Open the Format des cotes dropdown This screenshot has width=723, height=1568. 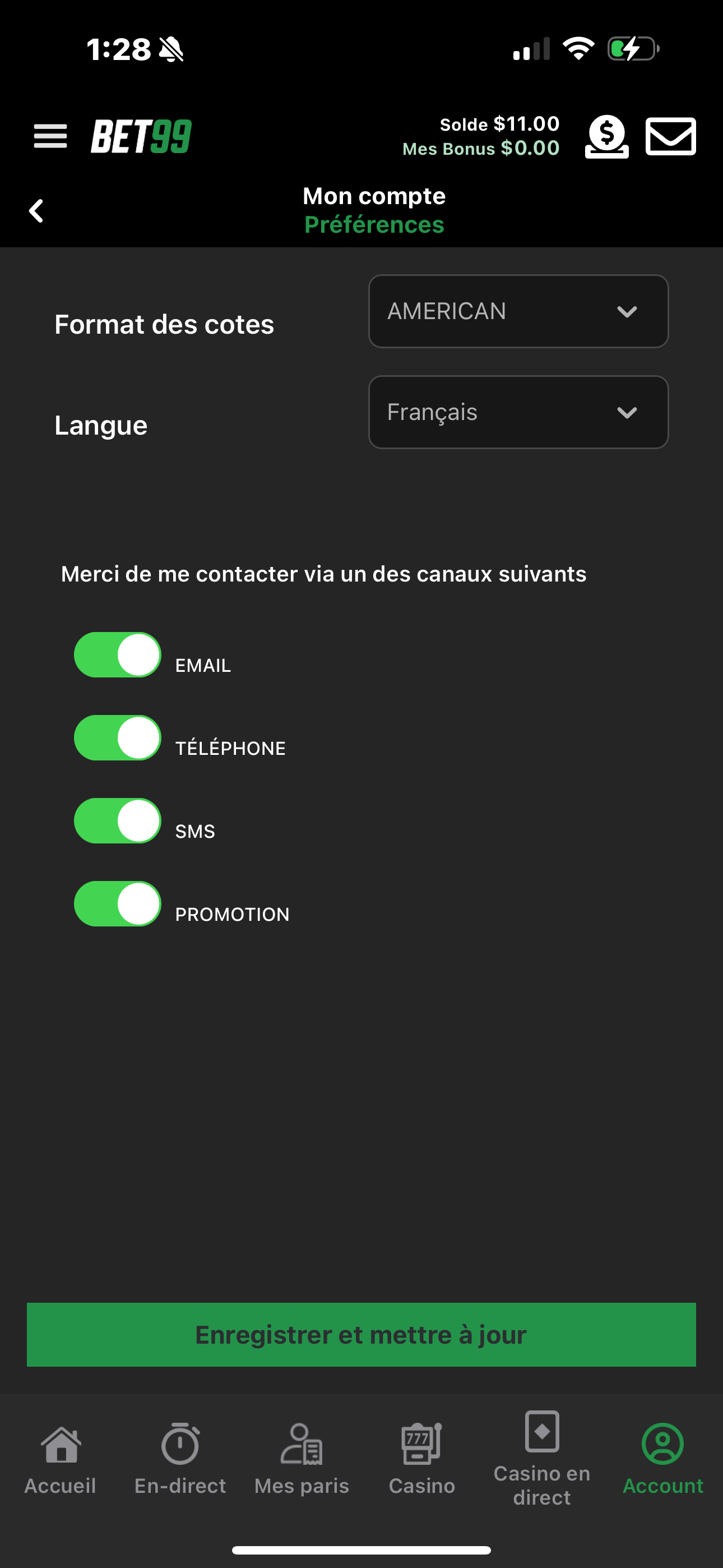coord(518,311)
